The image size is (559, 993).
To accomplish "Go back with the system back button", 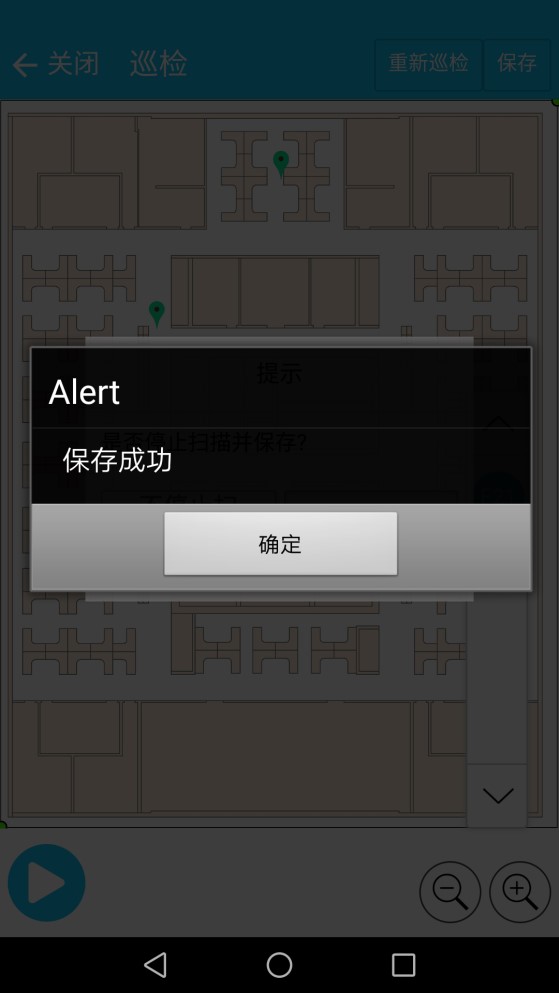I will 155,965.
